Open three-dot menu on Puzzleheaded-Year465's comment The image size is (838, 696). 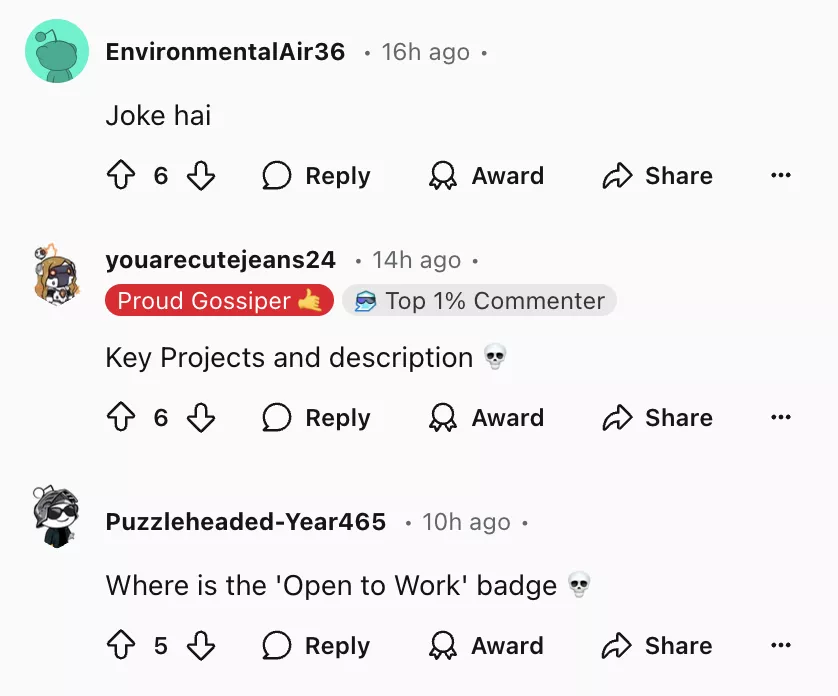pyautogui.click(x=781, y=647)
